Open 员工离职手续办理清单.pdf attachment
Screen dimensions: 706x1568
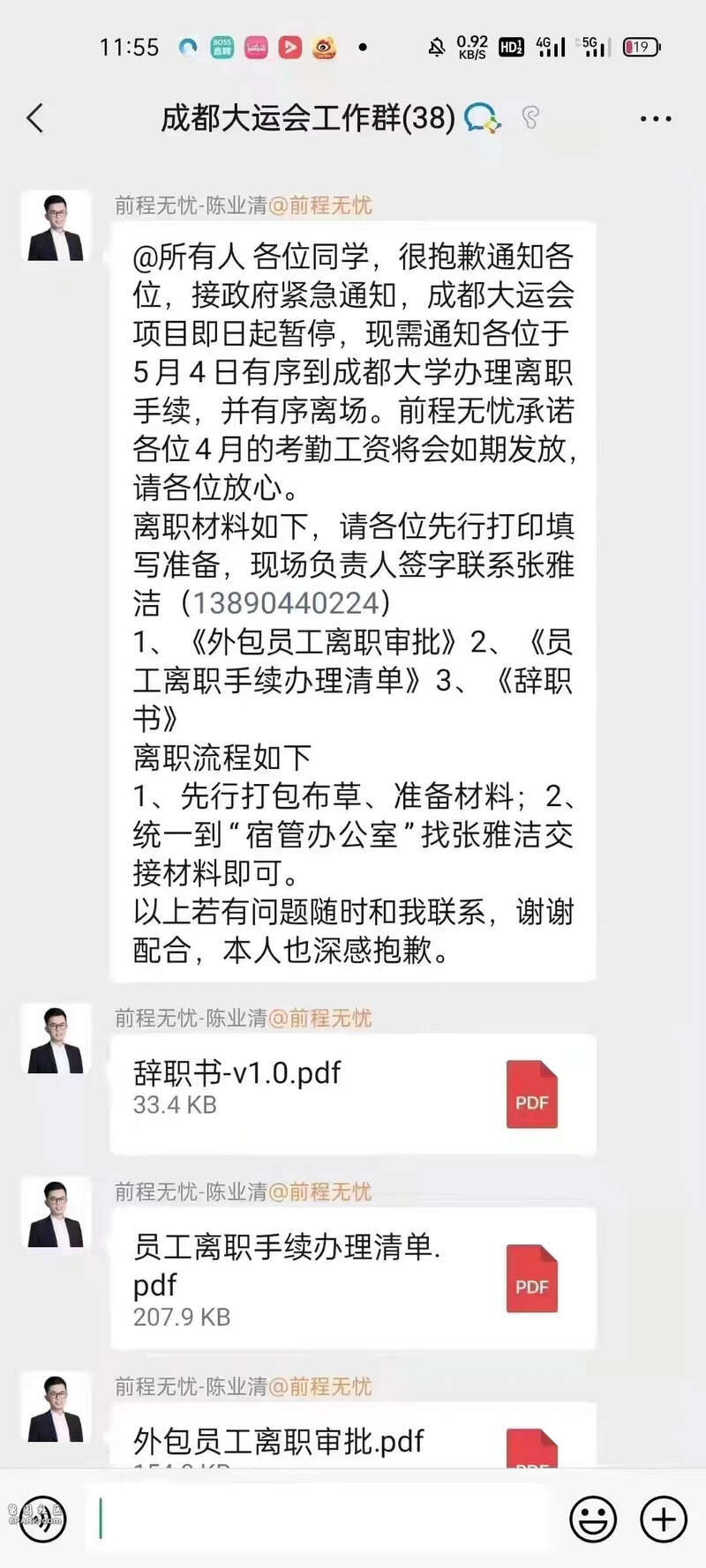pyautogui.click(x=353, y=1279)
